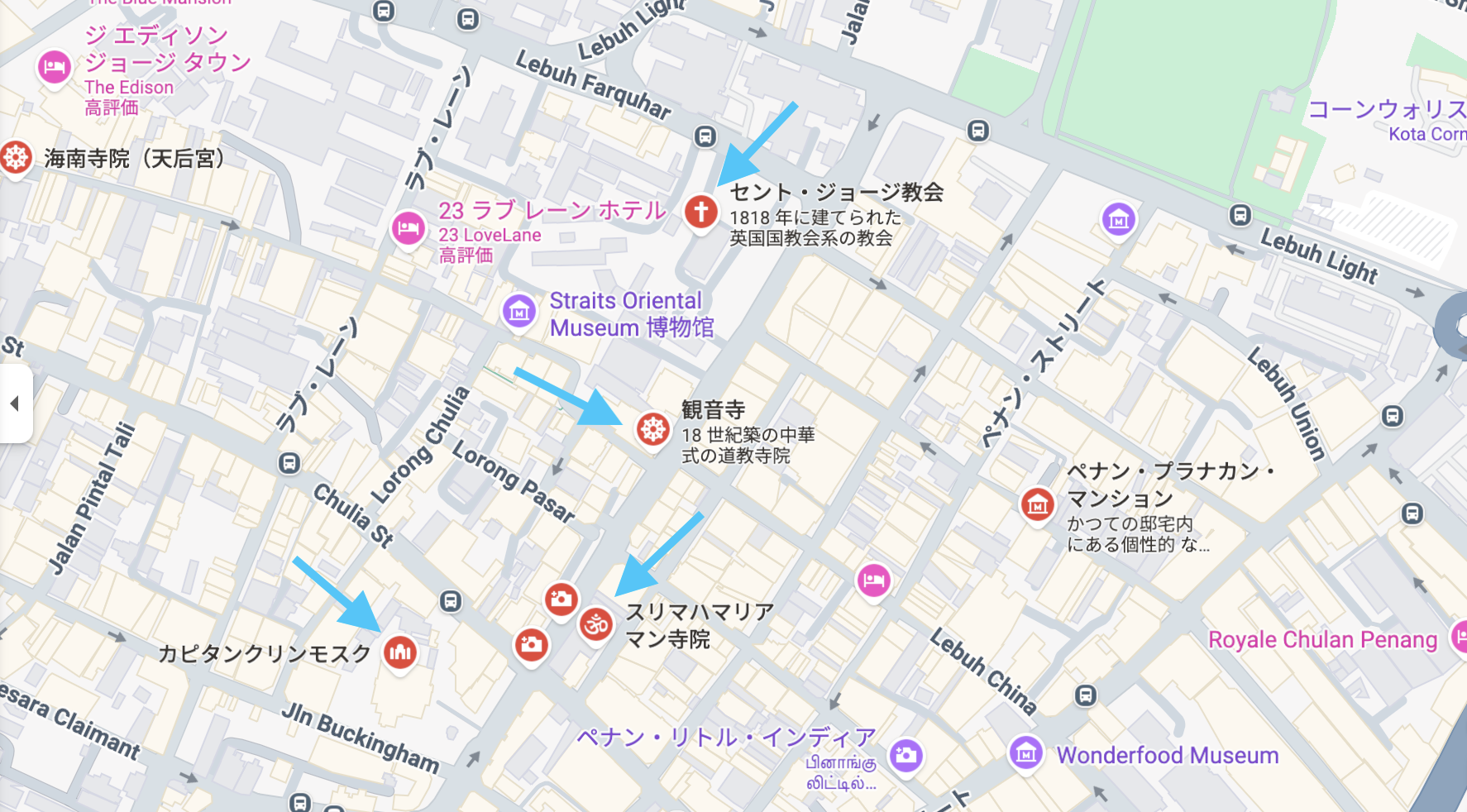Image resolution: width=1467 pixels, height=812 pixels.
Task: Tap the Wonderfood Museum marker
Action: 1025,753
